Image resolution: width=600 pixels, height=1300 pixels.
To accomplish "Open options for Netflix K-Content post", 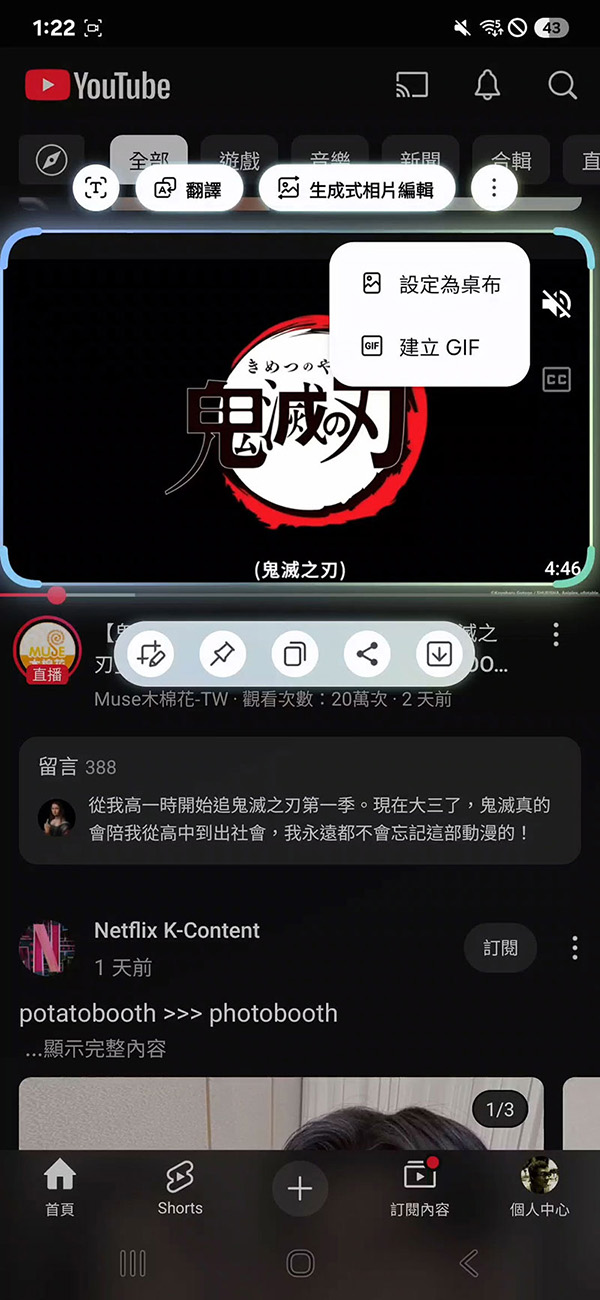I will pos(574,947).
